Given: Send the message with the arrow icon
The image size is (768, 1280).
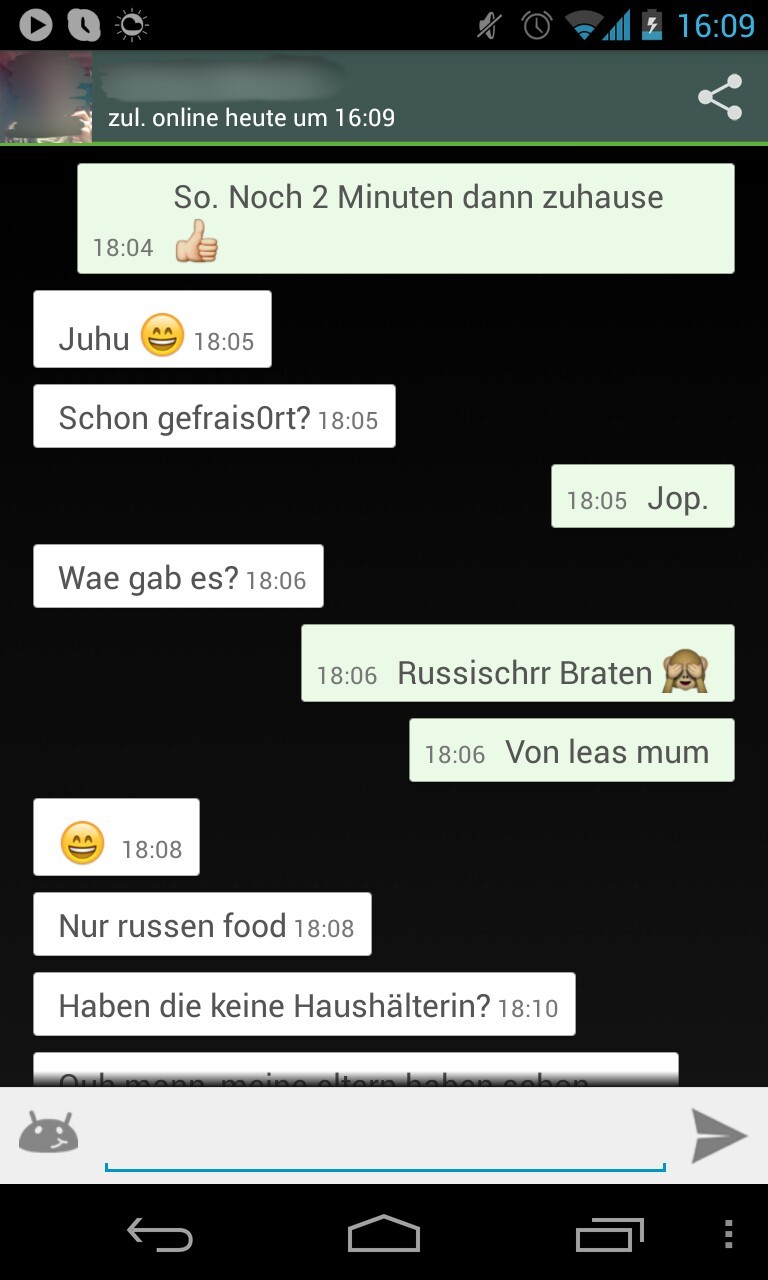Looking at the screenshot, I should coord(719,1135).
